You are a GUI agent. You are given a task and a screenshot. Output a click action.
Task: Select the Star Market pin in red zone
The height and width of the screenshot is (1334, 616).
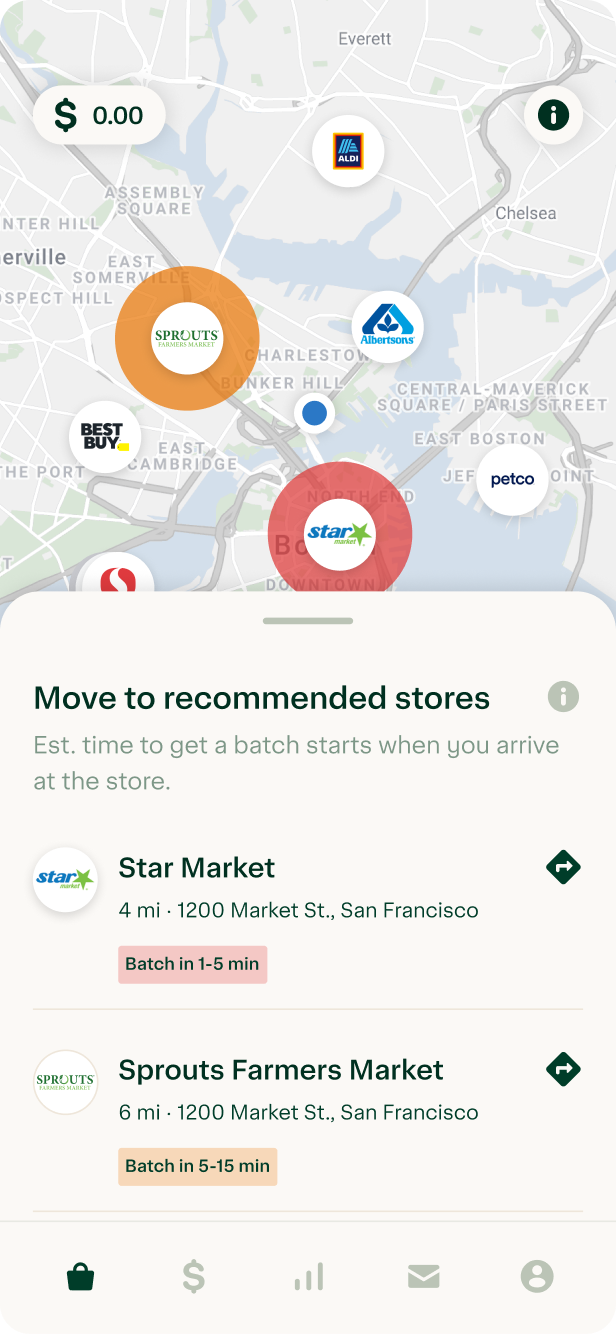coord(339,534)
